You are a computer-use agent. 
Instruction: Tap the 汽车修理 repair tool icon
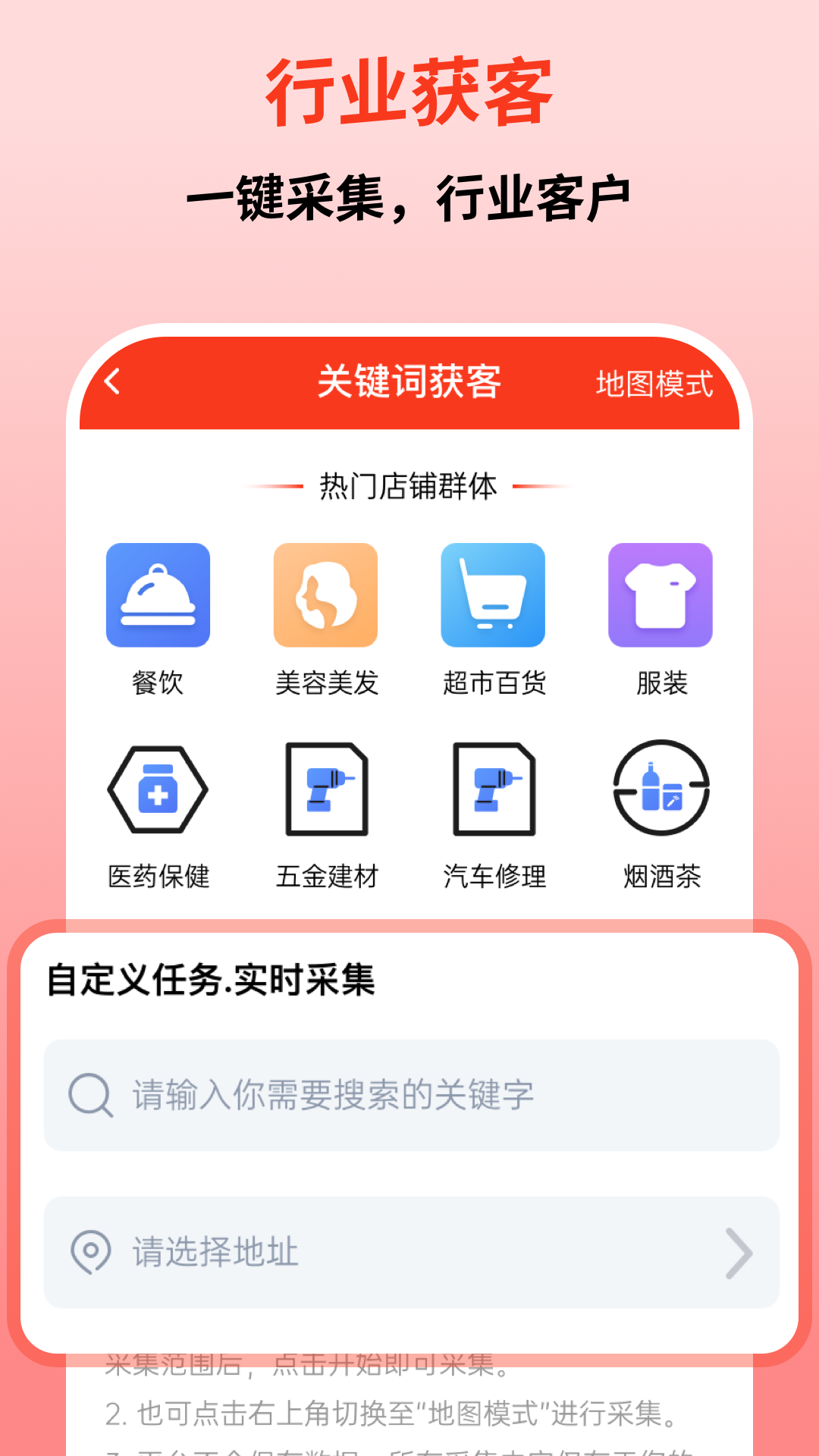click(x=493, y=789)
